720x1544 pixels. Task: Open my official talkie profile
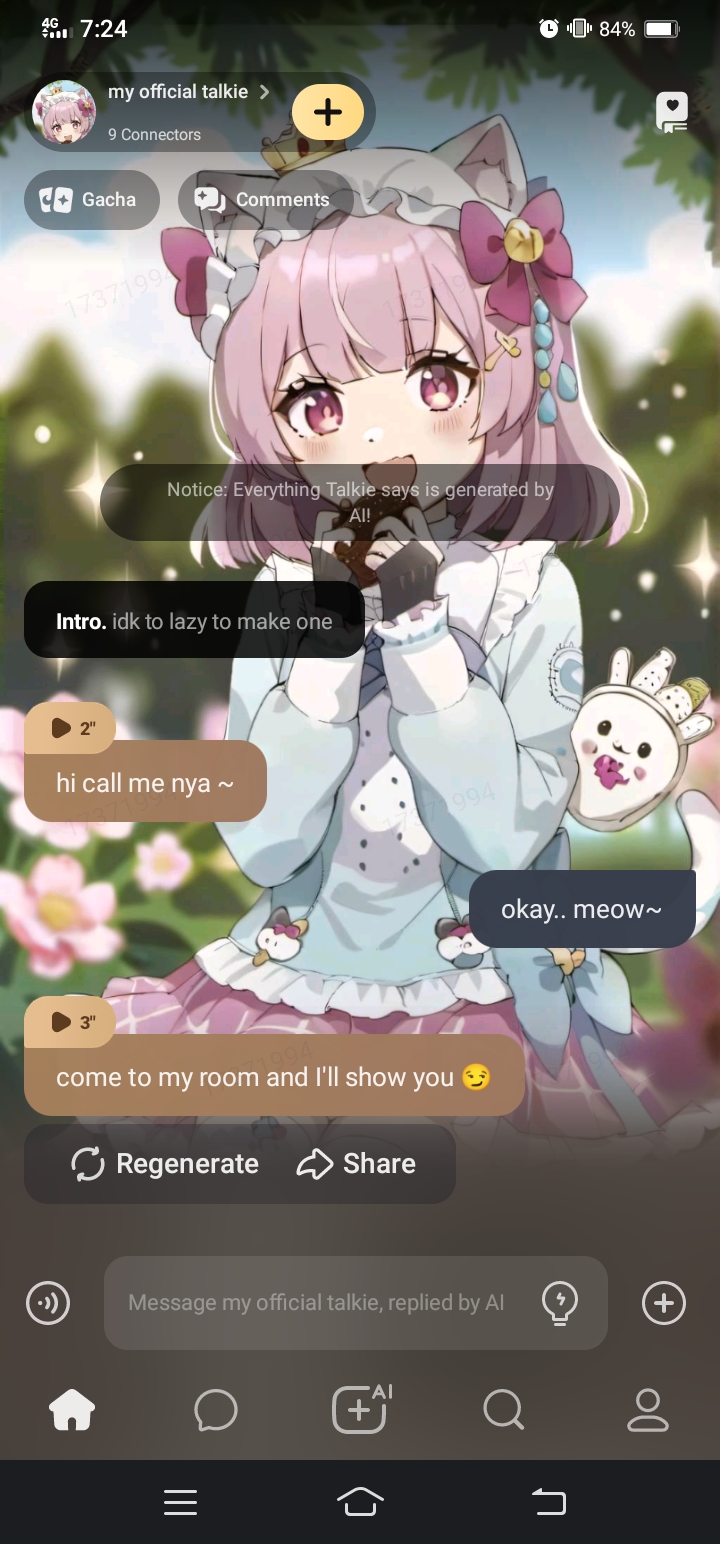(x=178, y=93)
